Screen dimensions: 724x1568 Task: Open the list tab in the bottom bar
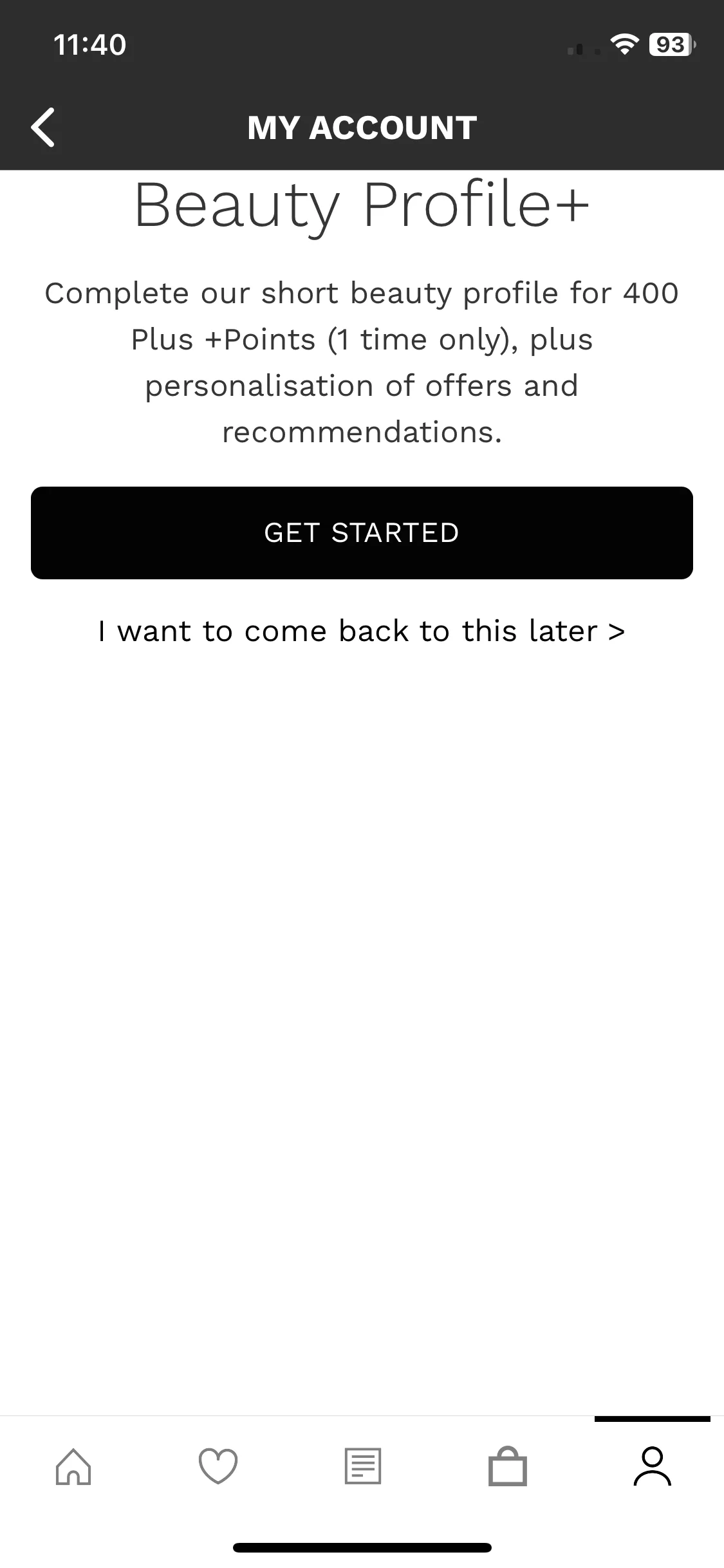[x=363, y=1466]
